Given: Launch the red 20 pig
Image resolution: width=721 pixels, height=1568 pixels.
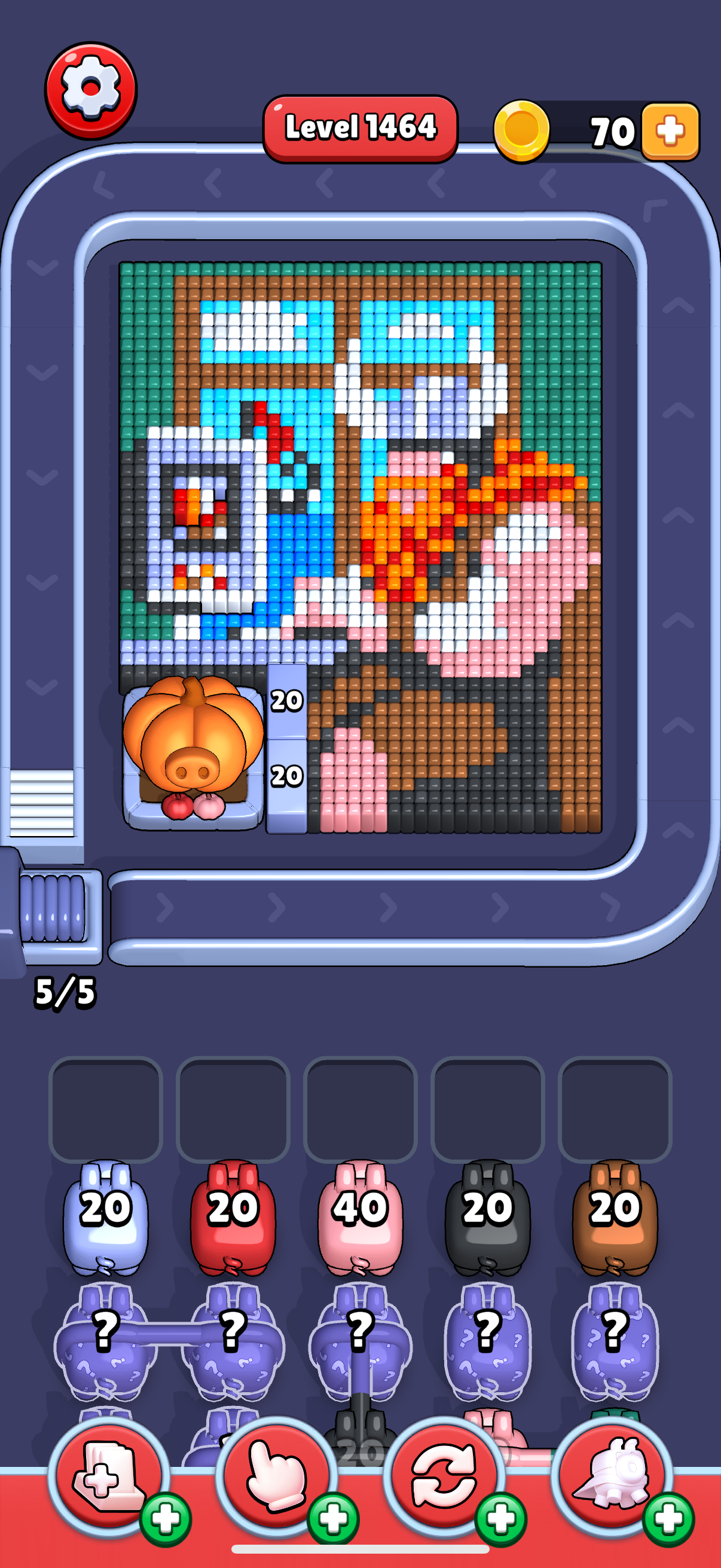Looking at the screenshot, I should point(233,1219).
